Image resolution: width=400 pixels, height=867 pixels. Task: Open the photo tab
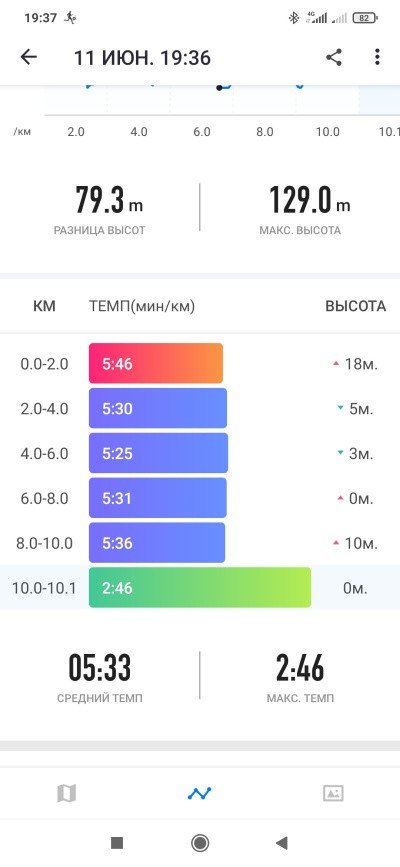click(333, 793)
